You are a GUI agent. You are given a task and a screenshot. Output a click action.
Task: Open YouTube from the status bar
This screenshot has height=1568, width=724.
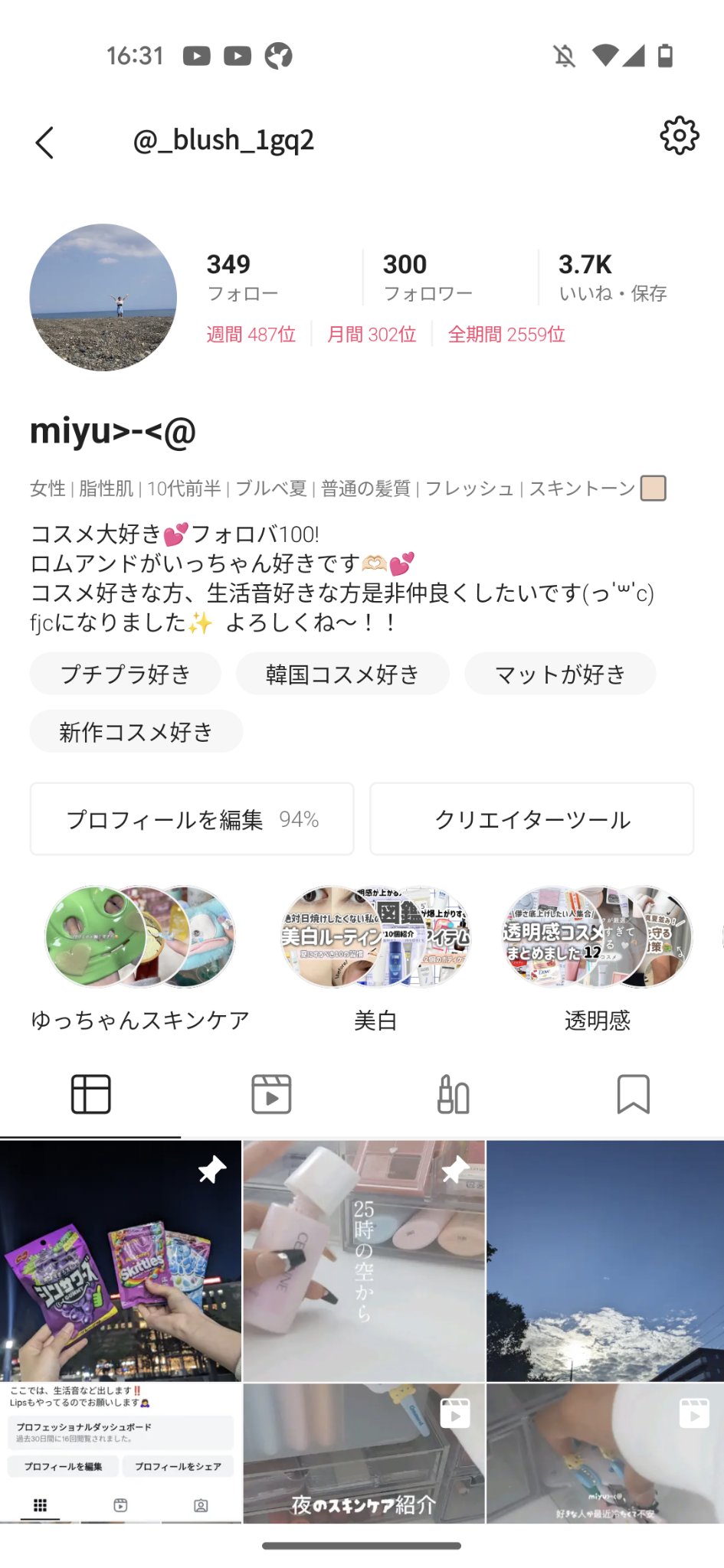(195, 54)
